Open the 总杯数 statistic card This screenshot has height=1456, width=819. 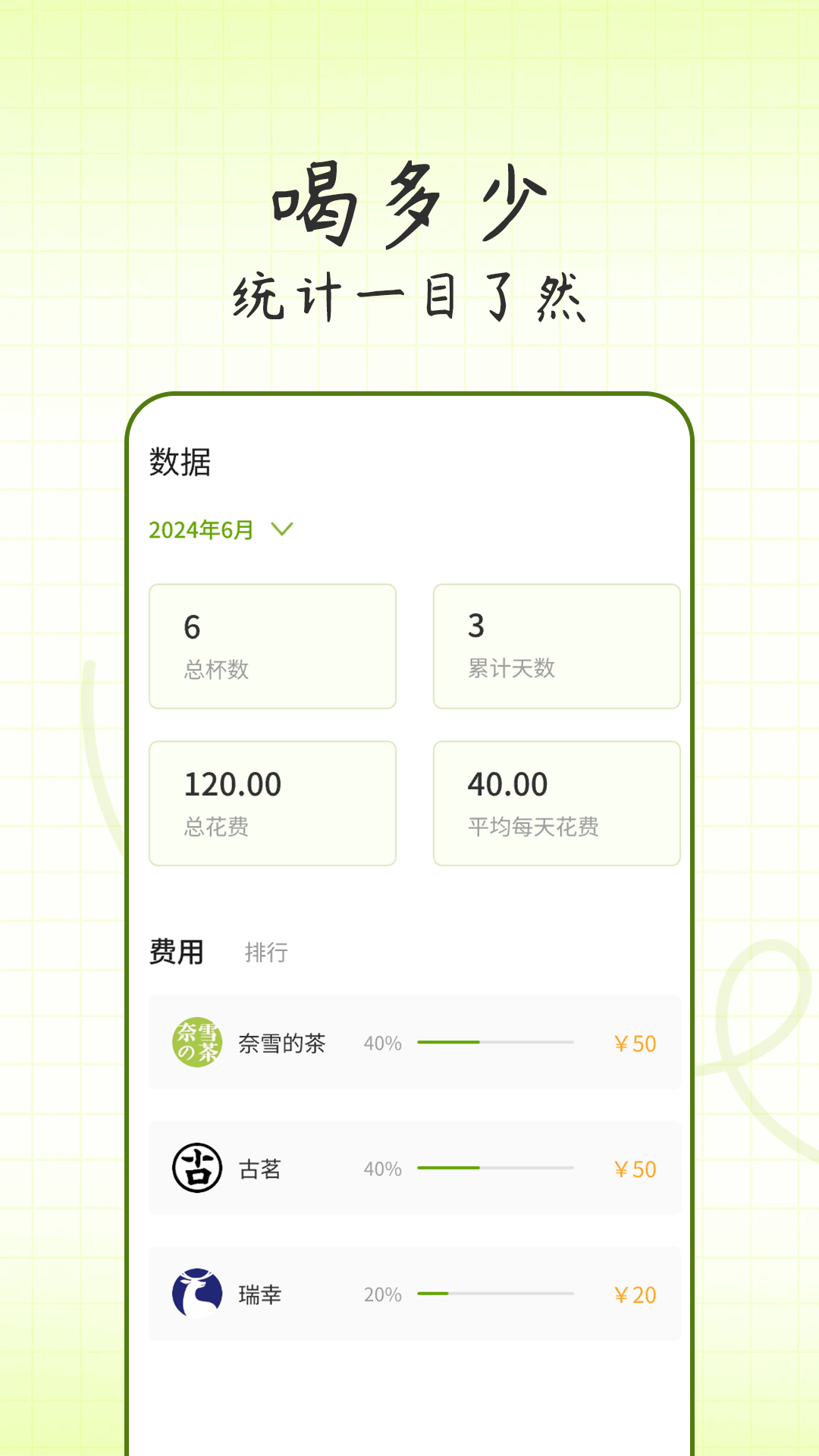pyautogui.click(x=272, y=645)
